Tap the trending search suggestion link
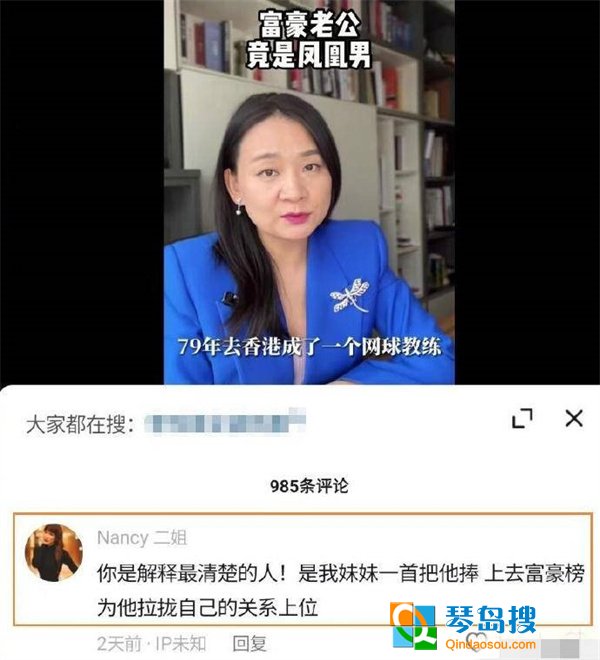Screen dimensions: 600x660 224,424
